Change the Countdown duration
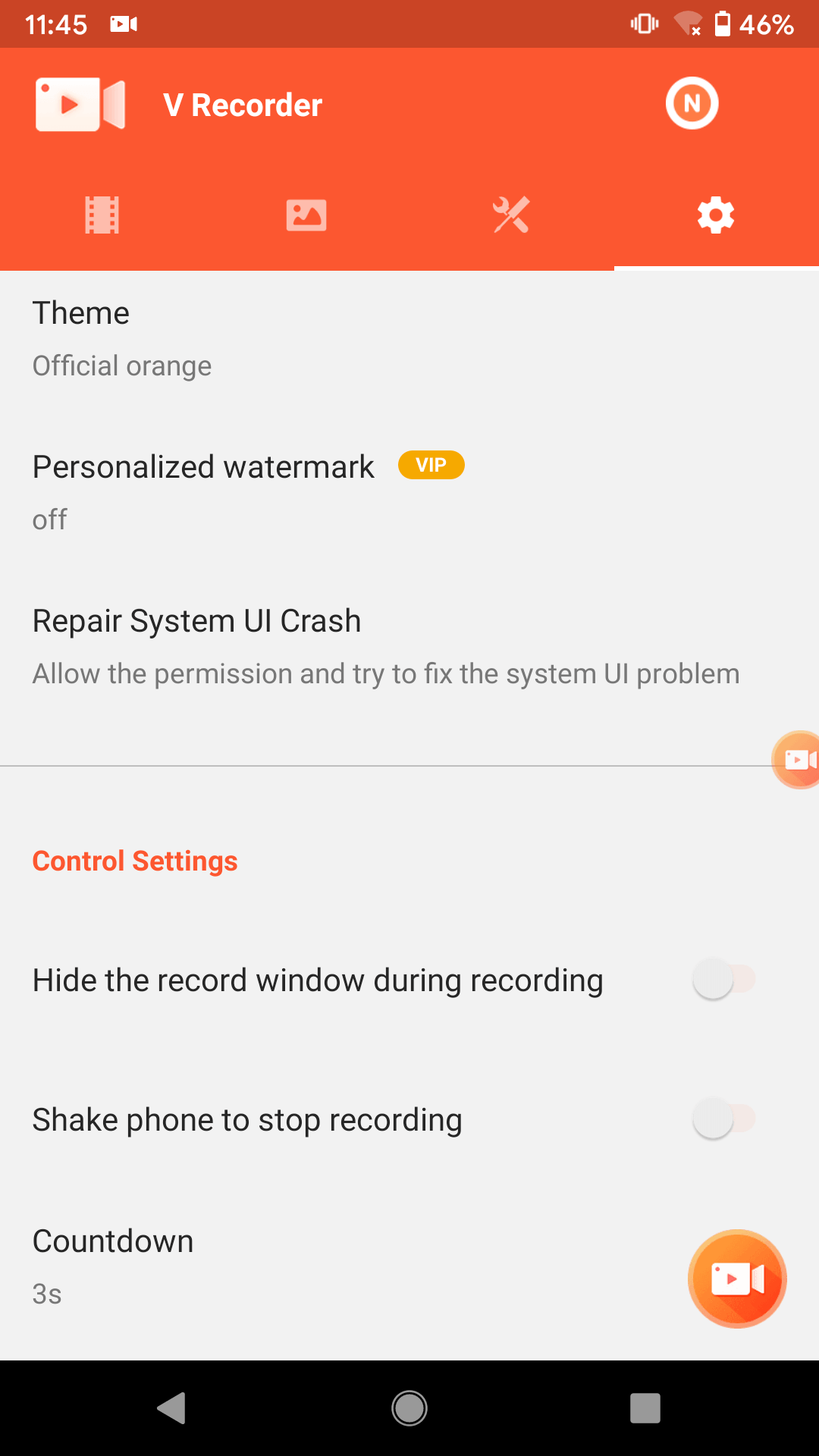 [303, 1266]
